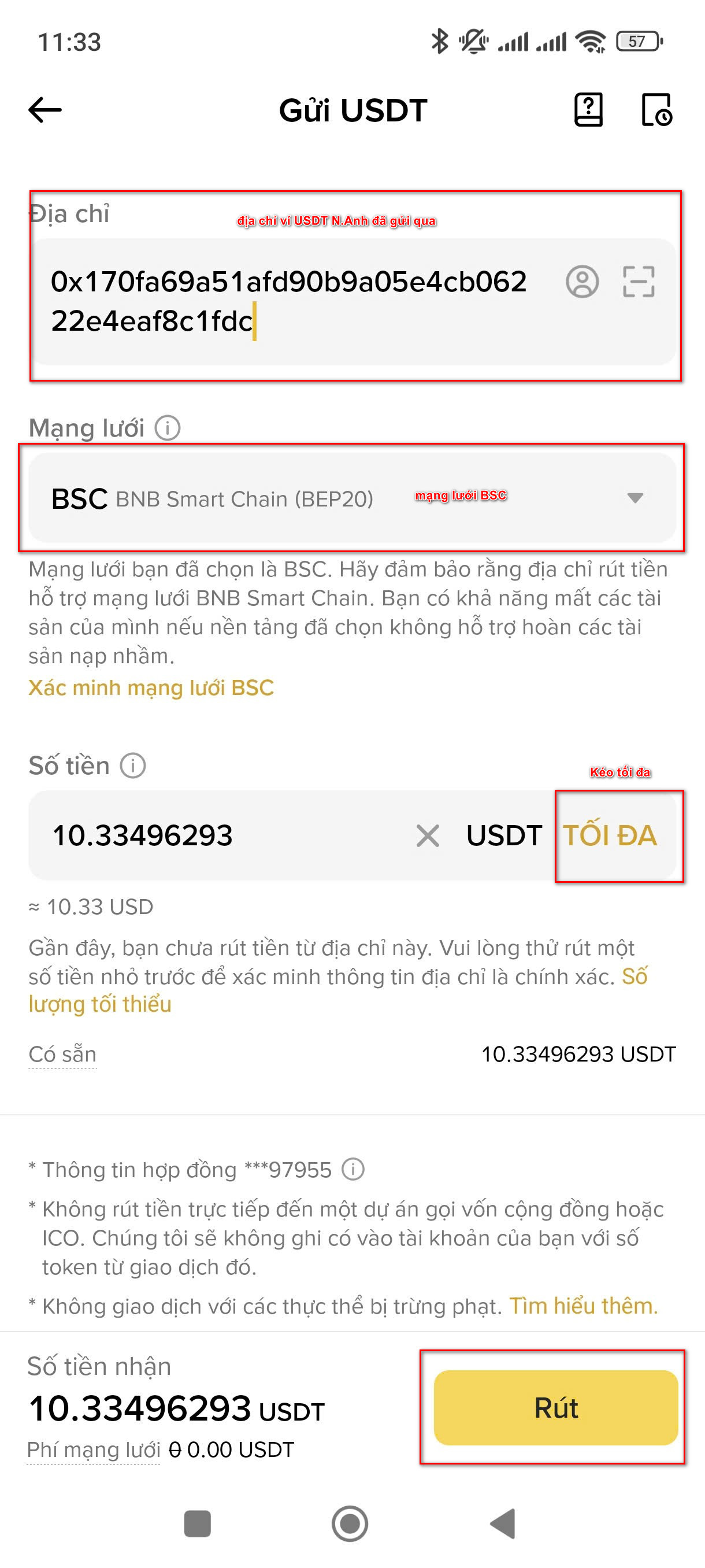Open the Tìm hiểu thêm link
The image size is (705, 1568).
582,1306
